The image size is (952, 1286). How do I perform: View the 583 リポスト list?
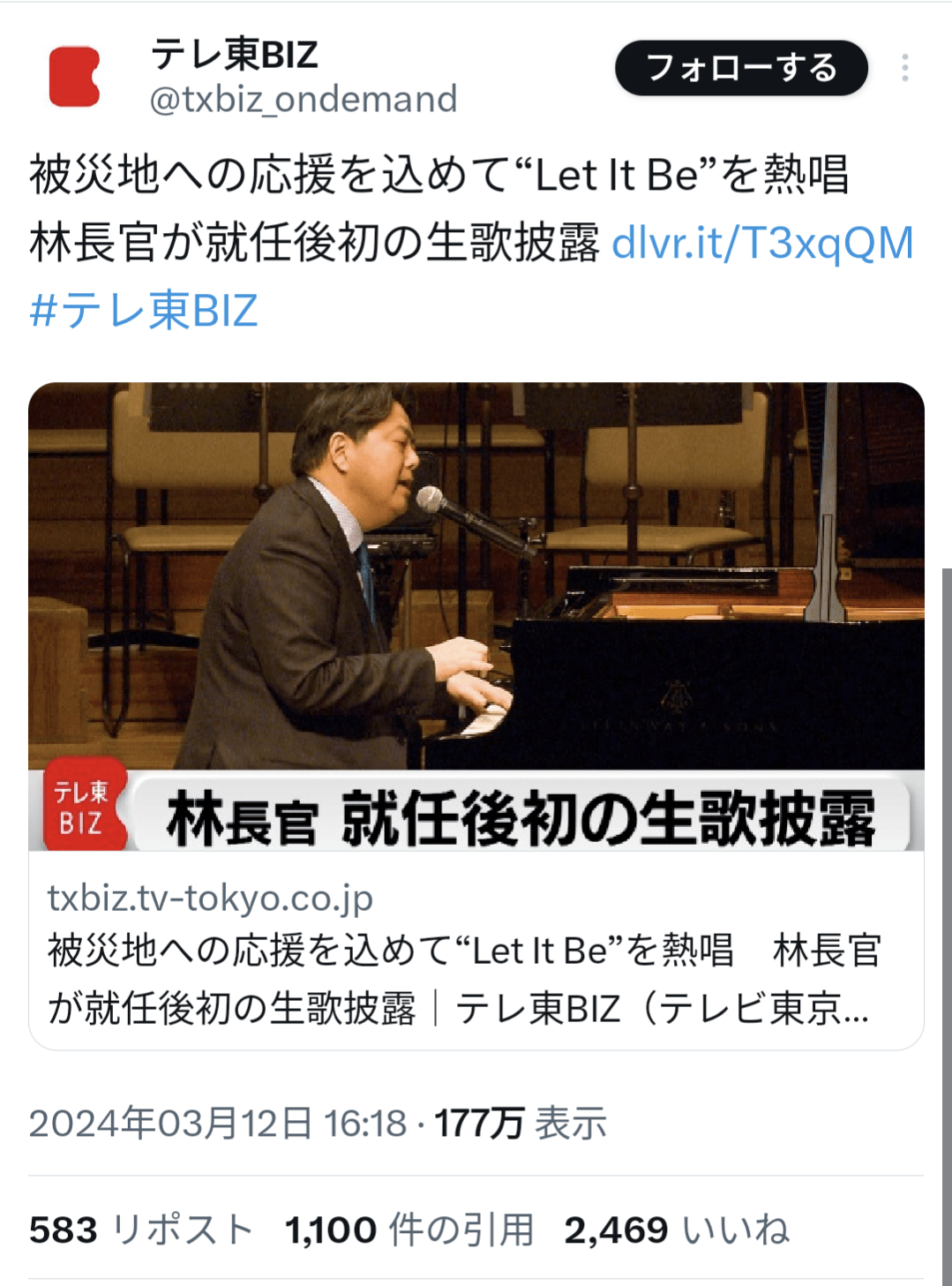tap(141, 1230)
